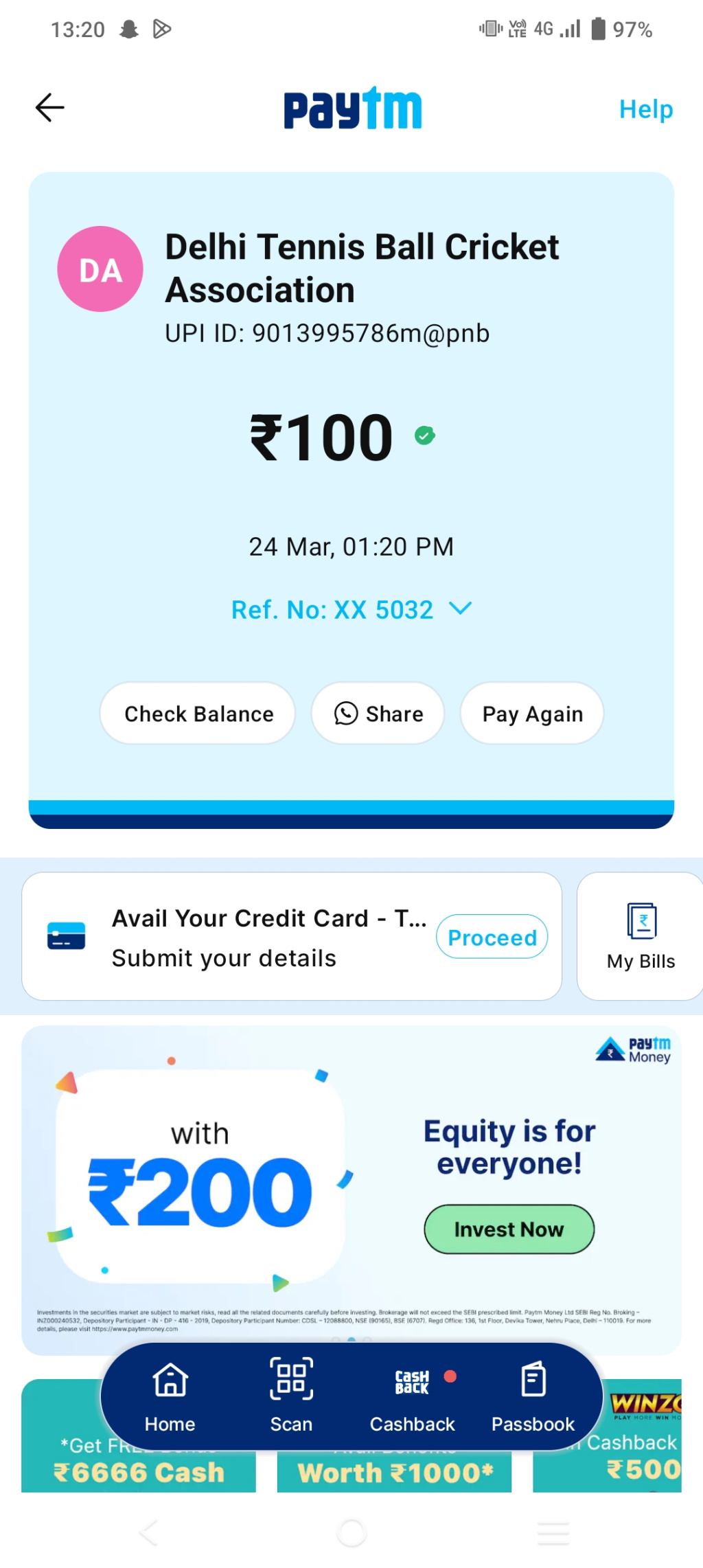
Task: Share the payment receipt via WhatsApp
Action: tap(378, 714)
